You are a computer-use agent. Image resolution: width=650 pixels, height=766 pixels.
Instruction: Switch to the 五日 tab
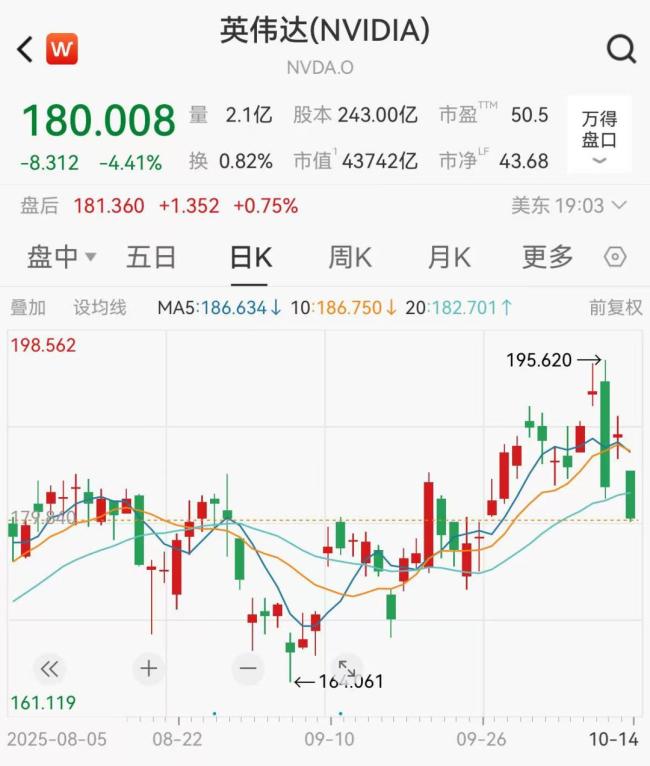151,258
